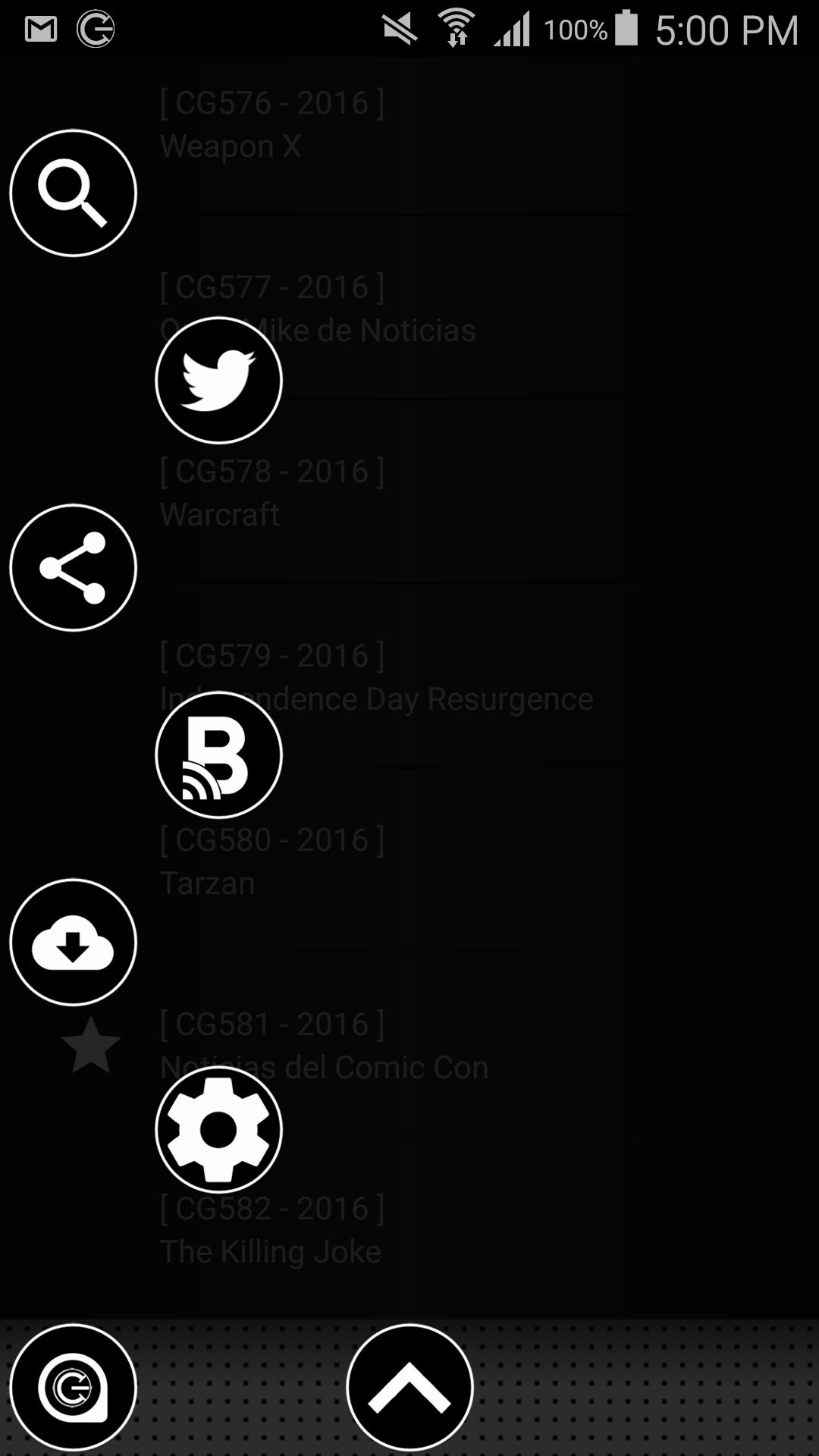Open the search magnifier button
Viewport: 819px width, 1456px height.
(73, 193)
